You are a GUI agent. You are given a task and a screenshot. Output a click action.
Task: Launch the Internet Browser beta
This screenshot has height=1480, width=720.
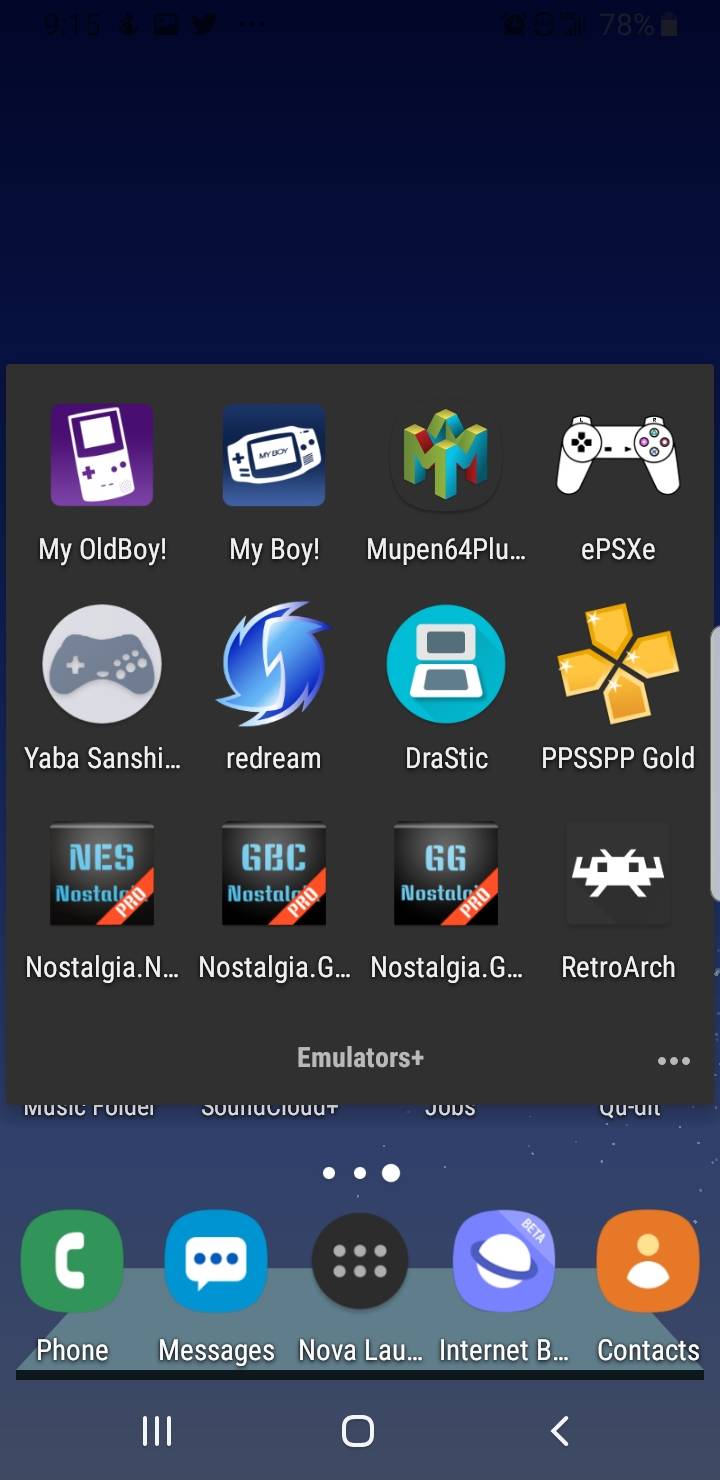tap(504, 1260)
